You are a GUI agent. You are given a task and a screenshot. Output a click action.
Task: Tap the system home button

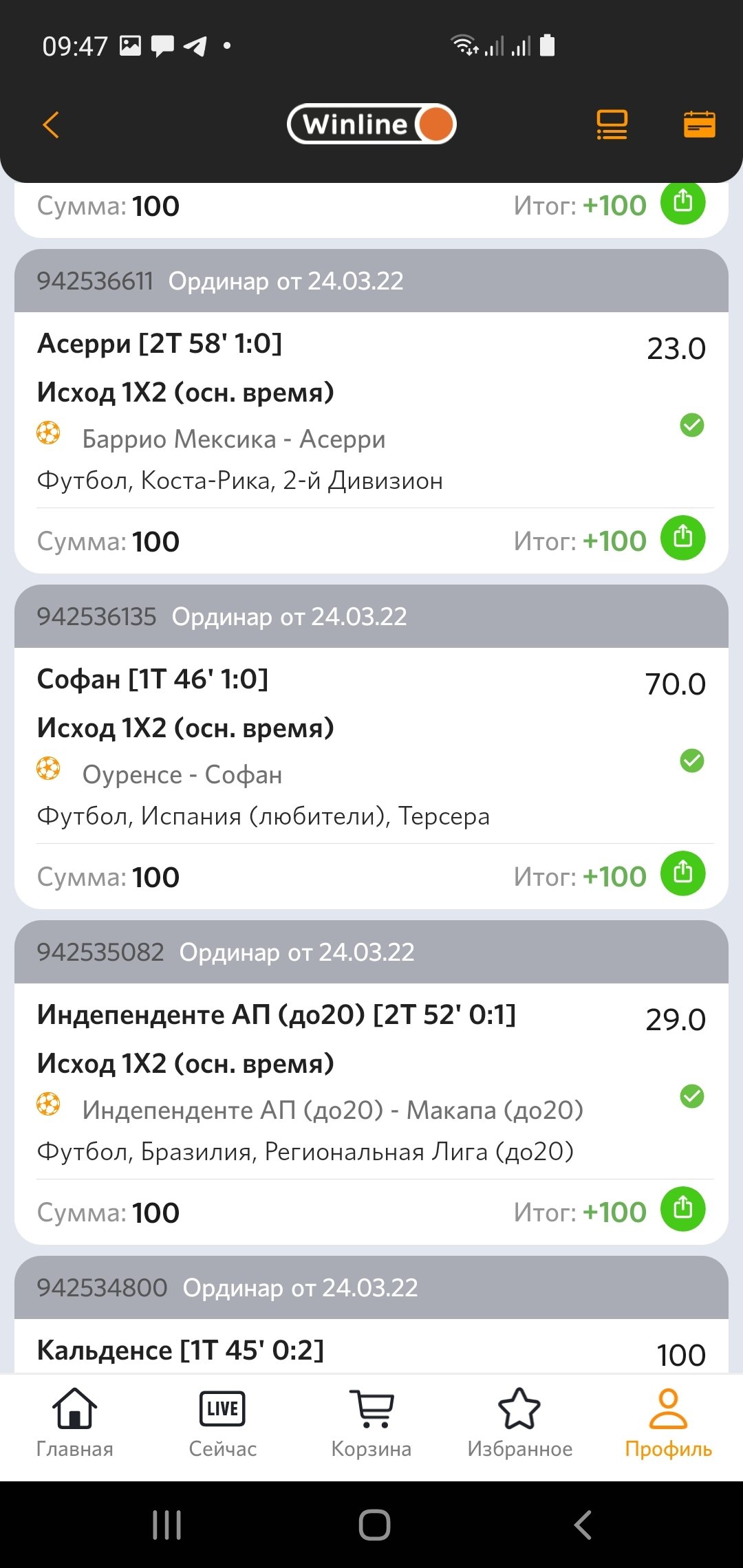tap(374, 1525)
